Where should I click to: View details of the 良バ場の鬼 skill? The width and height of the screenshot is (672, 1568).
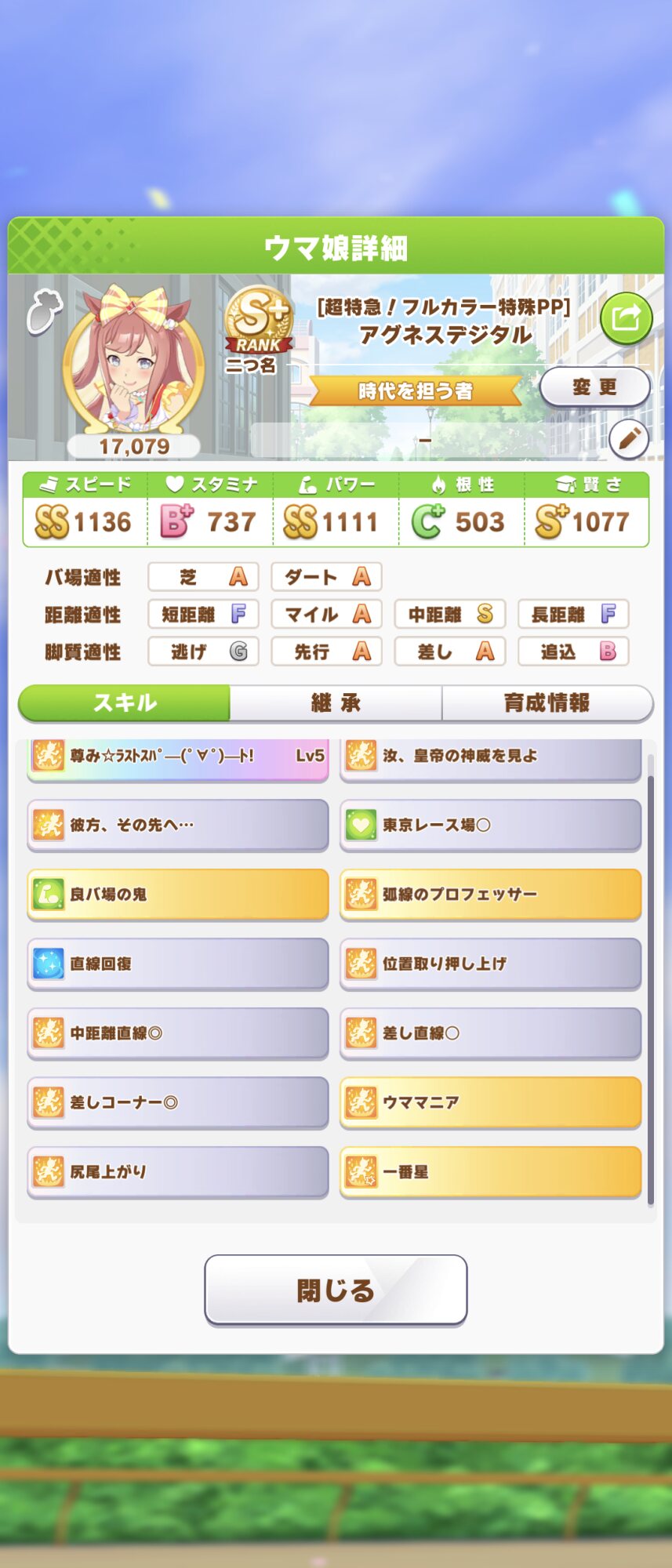click(x=178, y=894)
